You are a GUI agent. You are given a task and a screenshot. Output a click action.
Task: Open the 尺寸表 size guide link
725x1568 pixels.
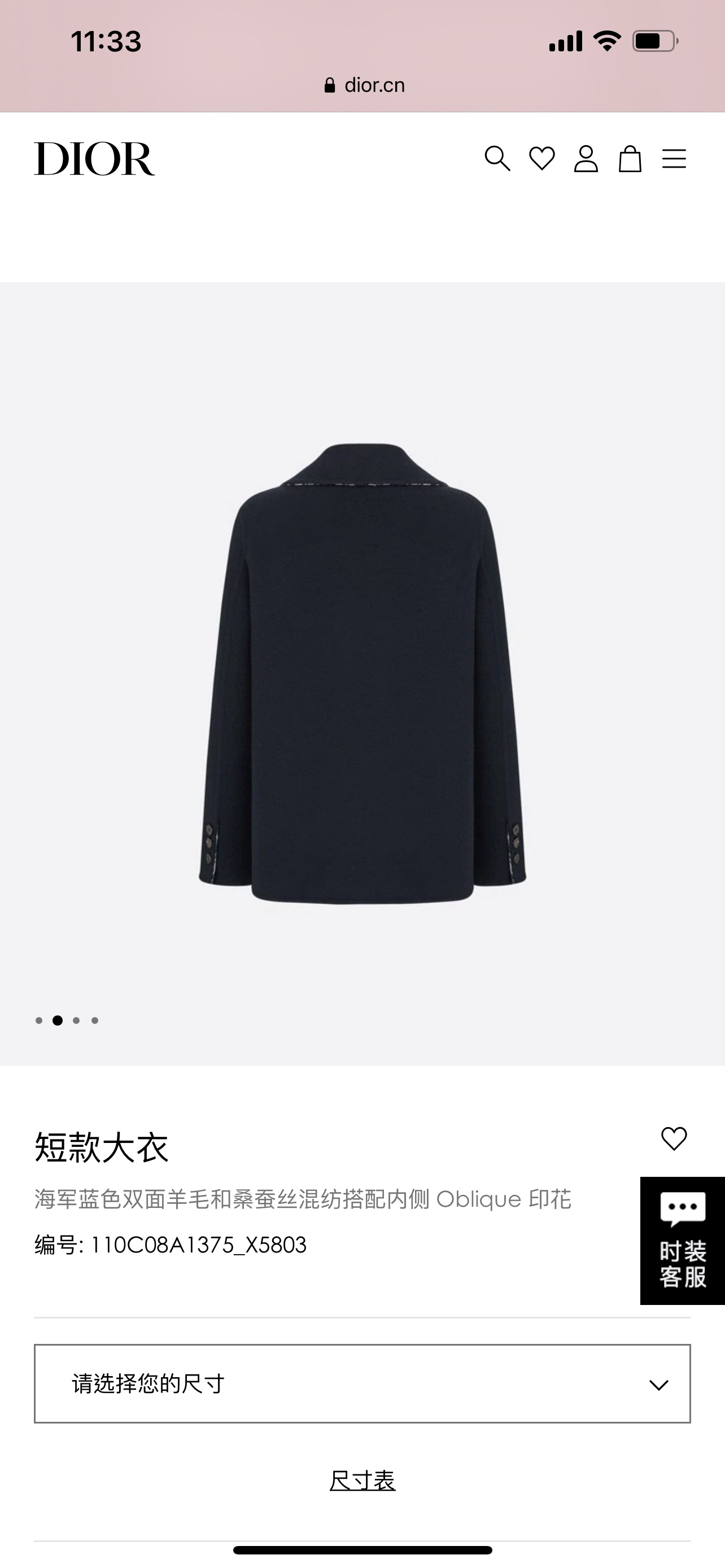pos(362,1481)
